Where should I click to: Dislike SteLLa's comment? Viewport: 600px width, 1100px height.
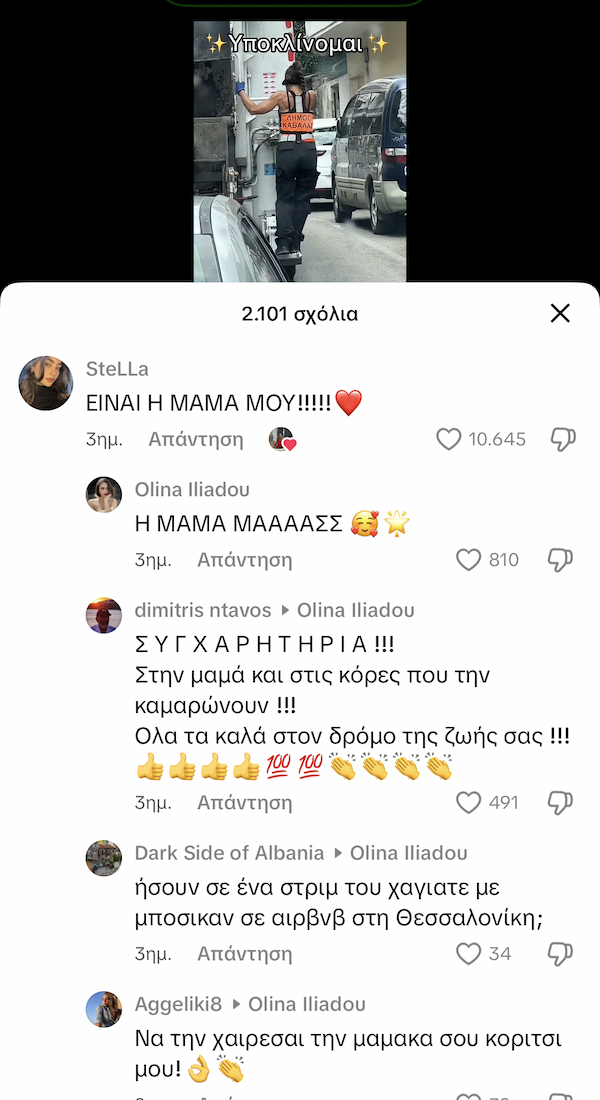tap(563, 439)
